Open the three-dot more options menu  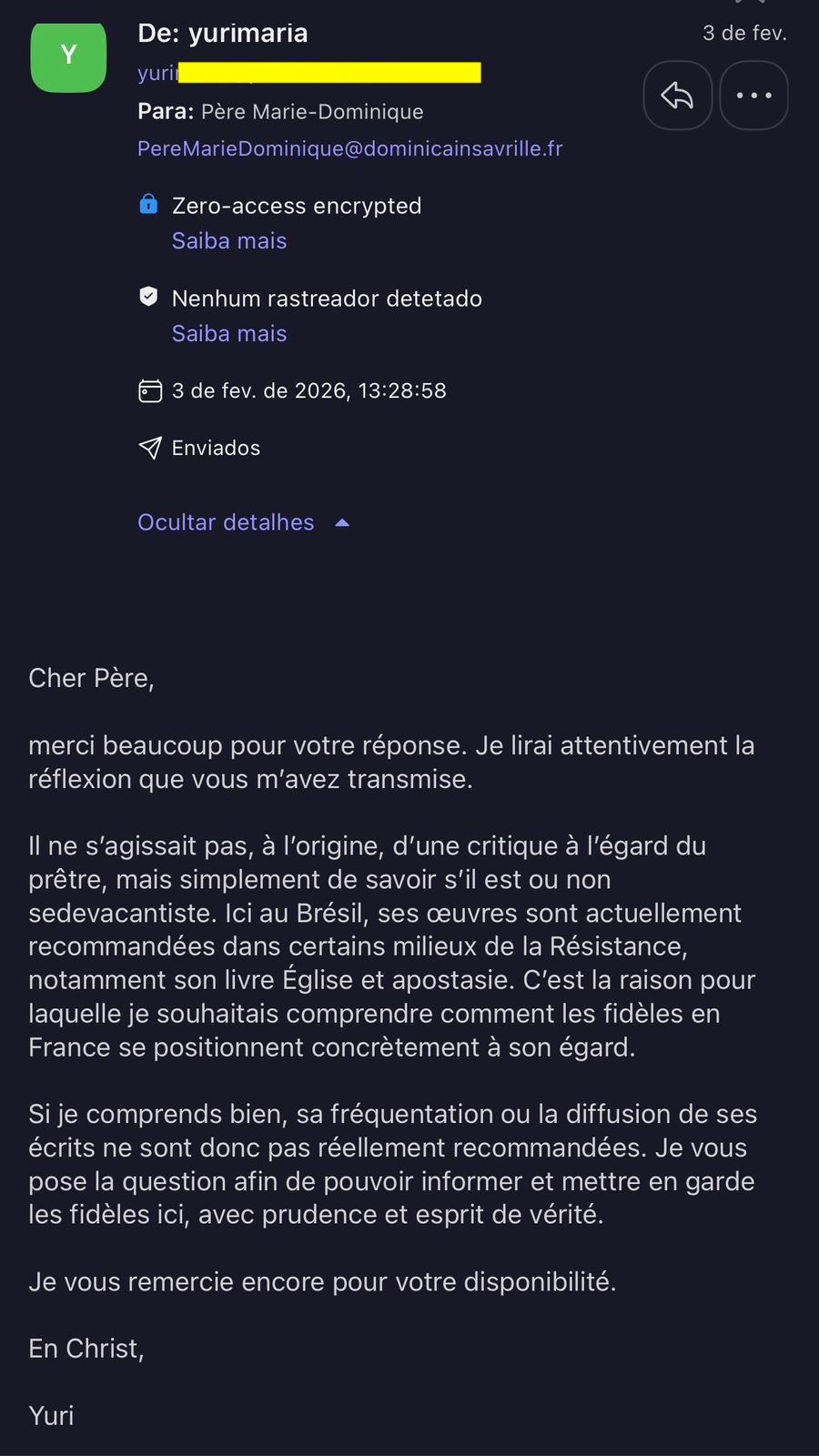(x=753, y=96)
